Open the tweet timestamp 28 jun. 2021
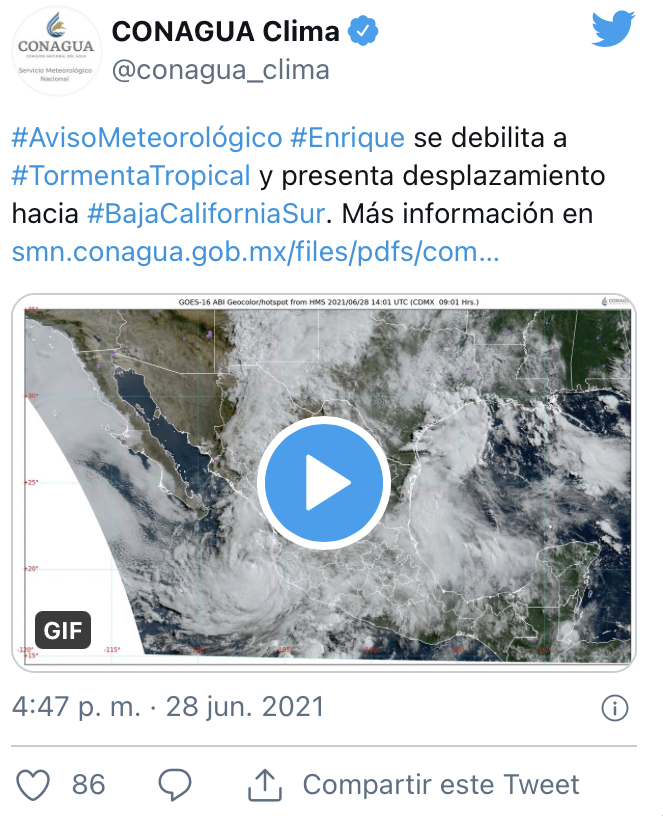Viewport: 663px width, 816px height. (x=245, y=707)
